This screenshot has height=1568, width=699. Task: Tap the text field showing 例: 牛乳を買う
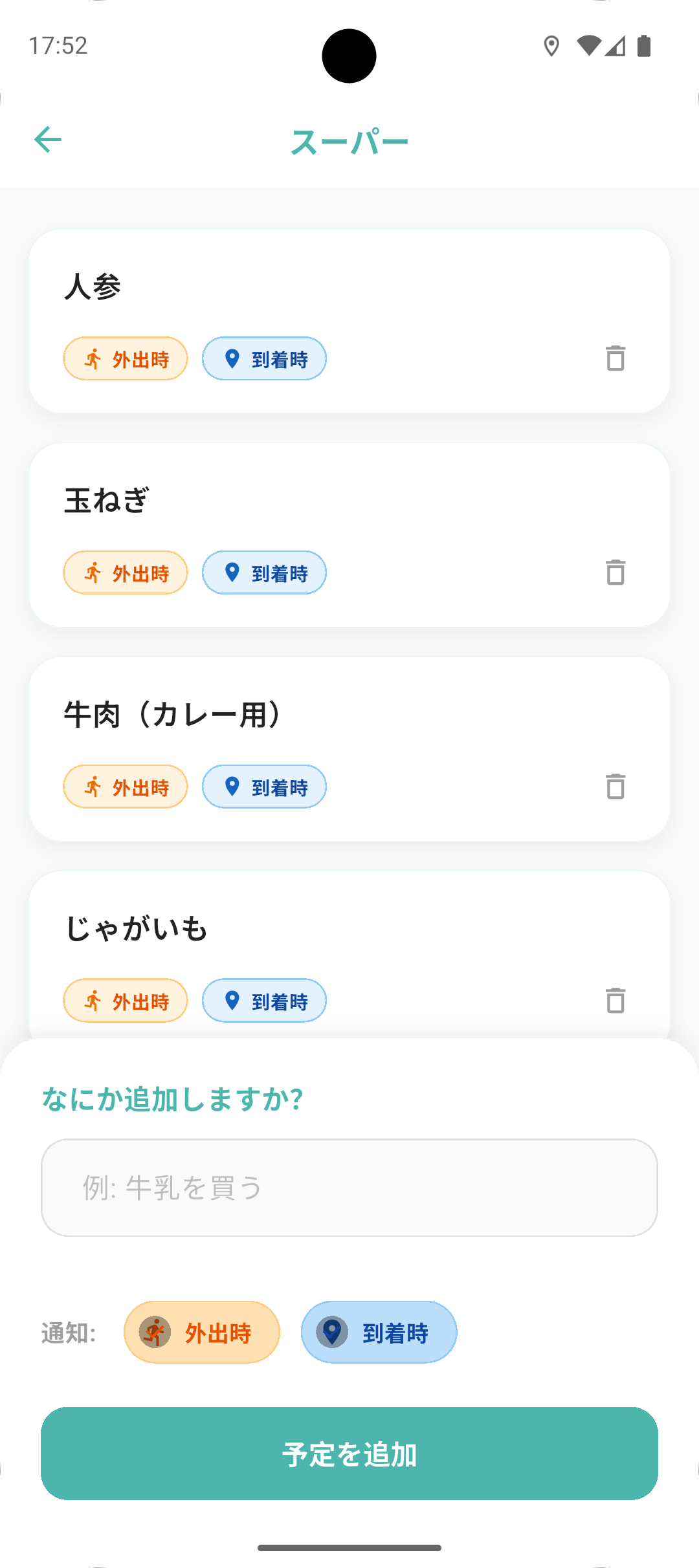(x=349, y=1188)
